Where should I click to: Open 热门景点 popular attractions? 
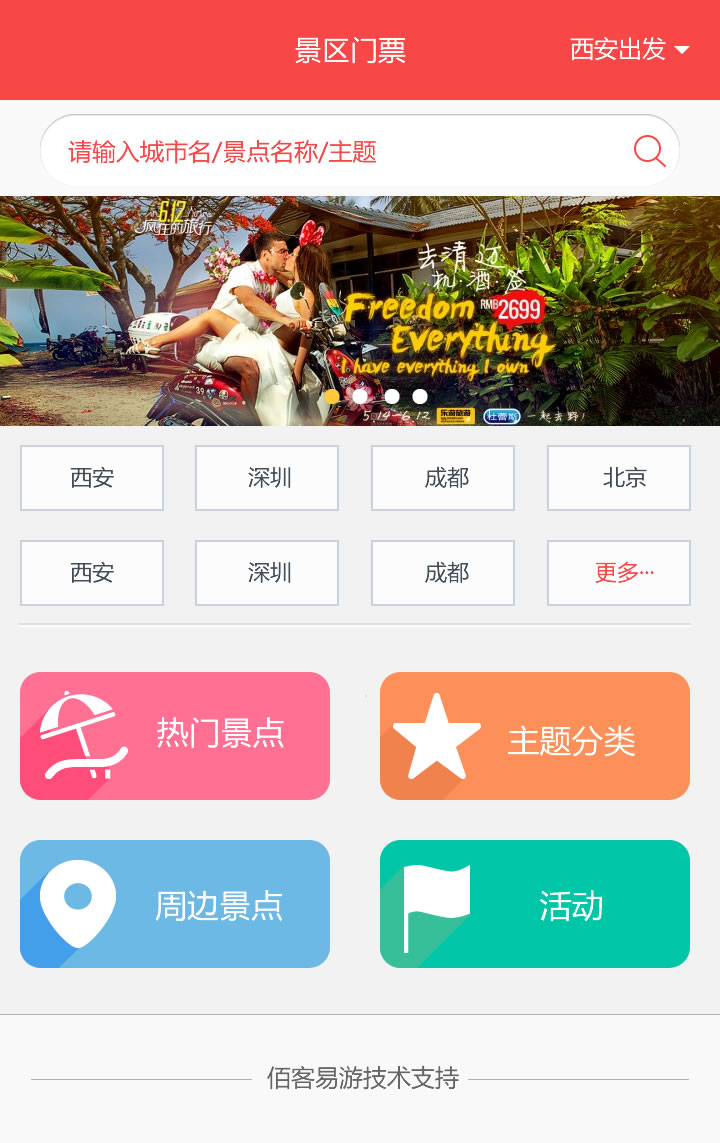point(175,736)
